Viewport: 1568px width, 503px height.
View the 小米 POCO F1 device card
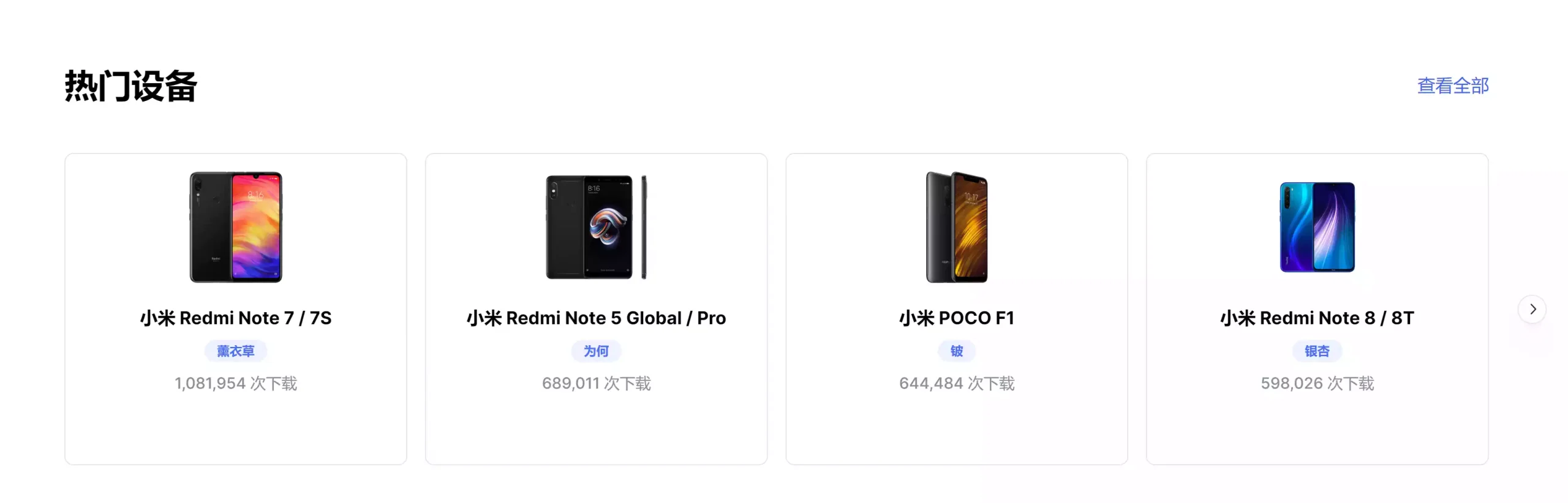click(x=956, y=309)
